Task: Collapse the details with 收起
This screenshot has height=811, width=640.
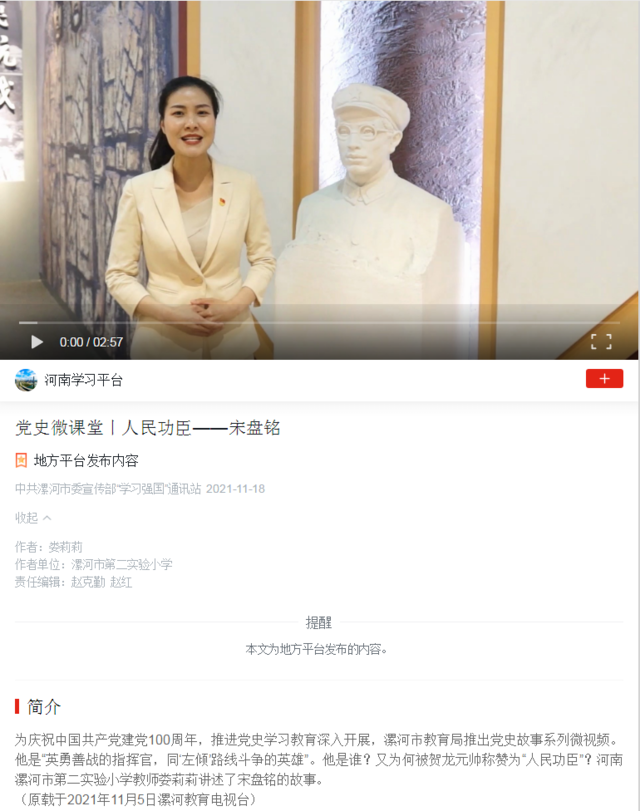Action: click(x=33, y=518)
